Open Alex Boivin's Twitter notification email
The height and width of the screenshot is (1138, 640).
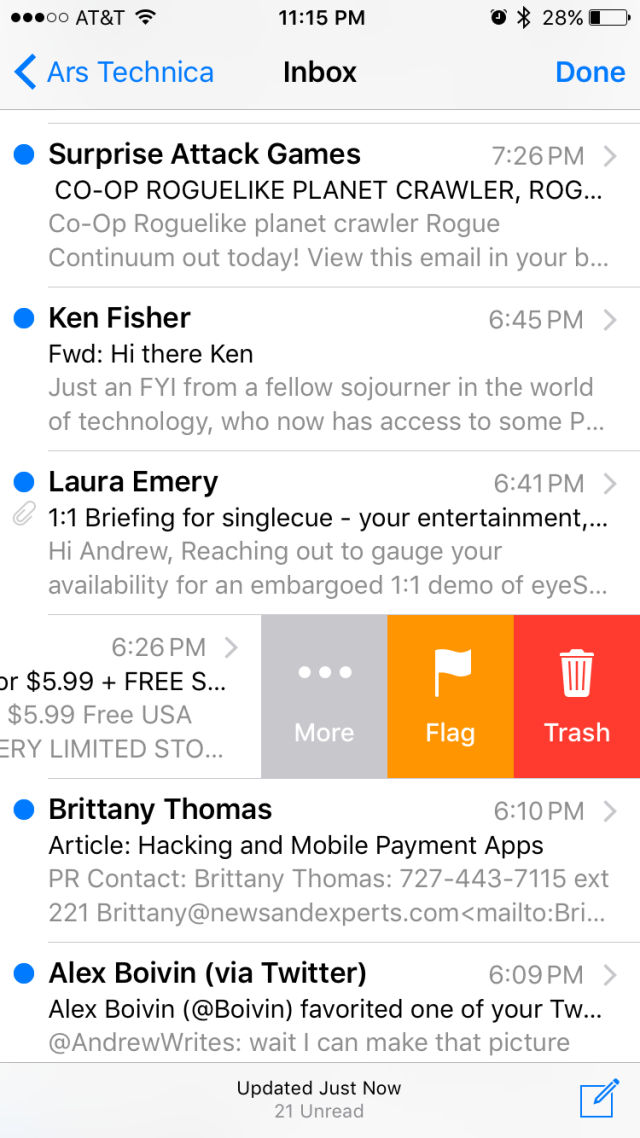point(320,1005)
